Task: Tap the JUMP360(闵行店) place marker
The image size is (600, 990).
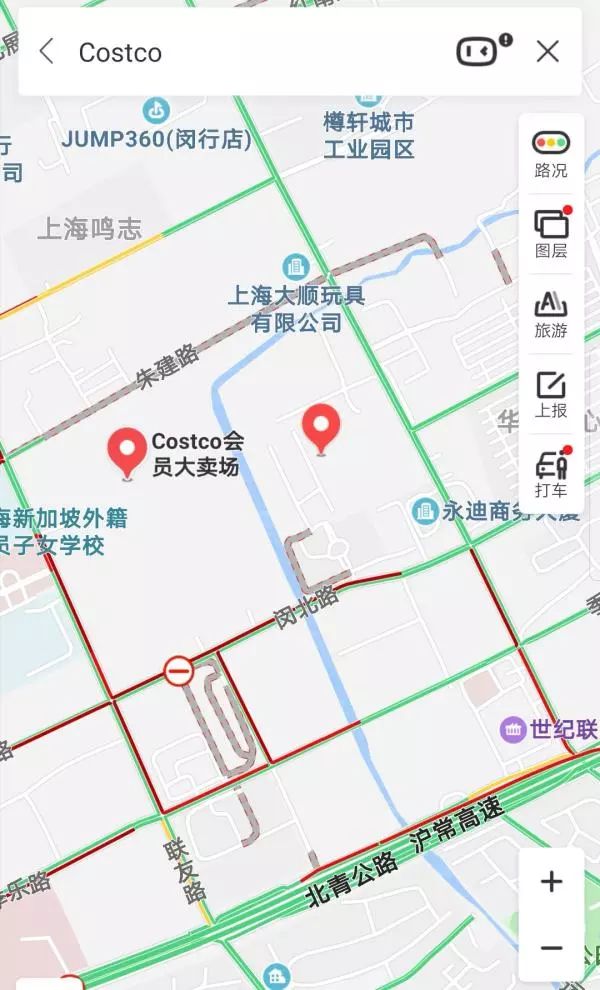Action: 156,110
